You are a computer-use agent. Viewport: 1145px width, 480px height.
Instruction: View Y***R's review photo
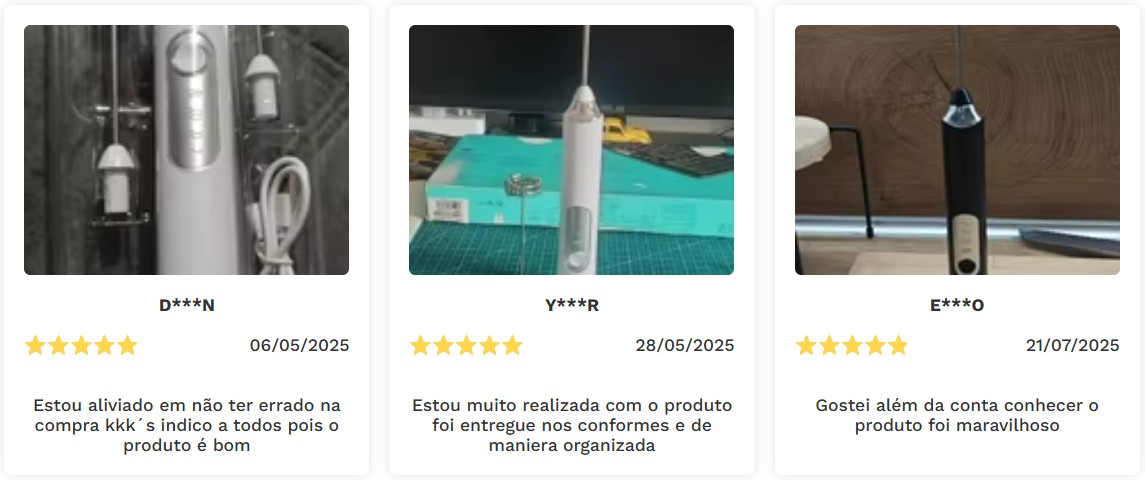tap(571, 150)
